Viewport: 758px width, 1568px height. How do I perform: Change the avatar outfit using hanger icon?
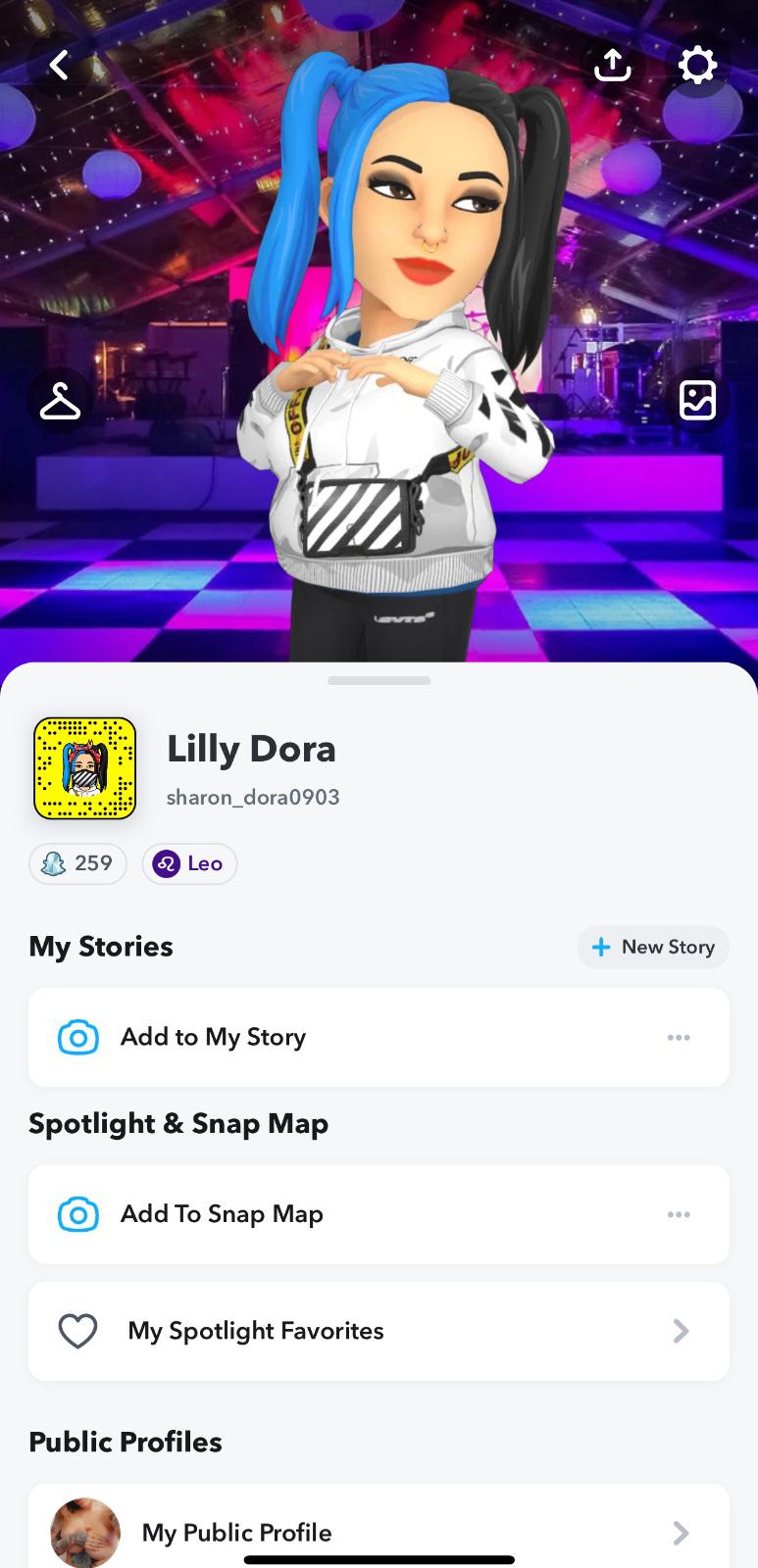pyautogui.click(x=60, y=401)
